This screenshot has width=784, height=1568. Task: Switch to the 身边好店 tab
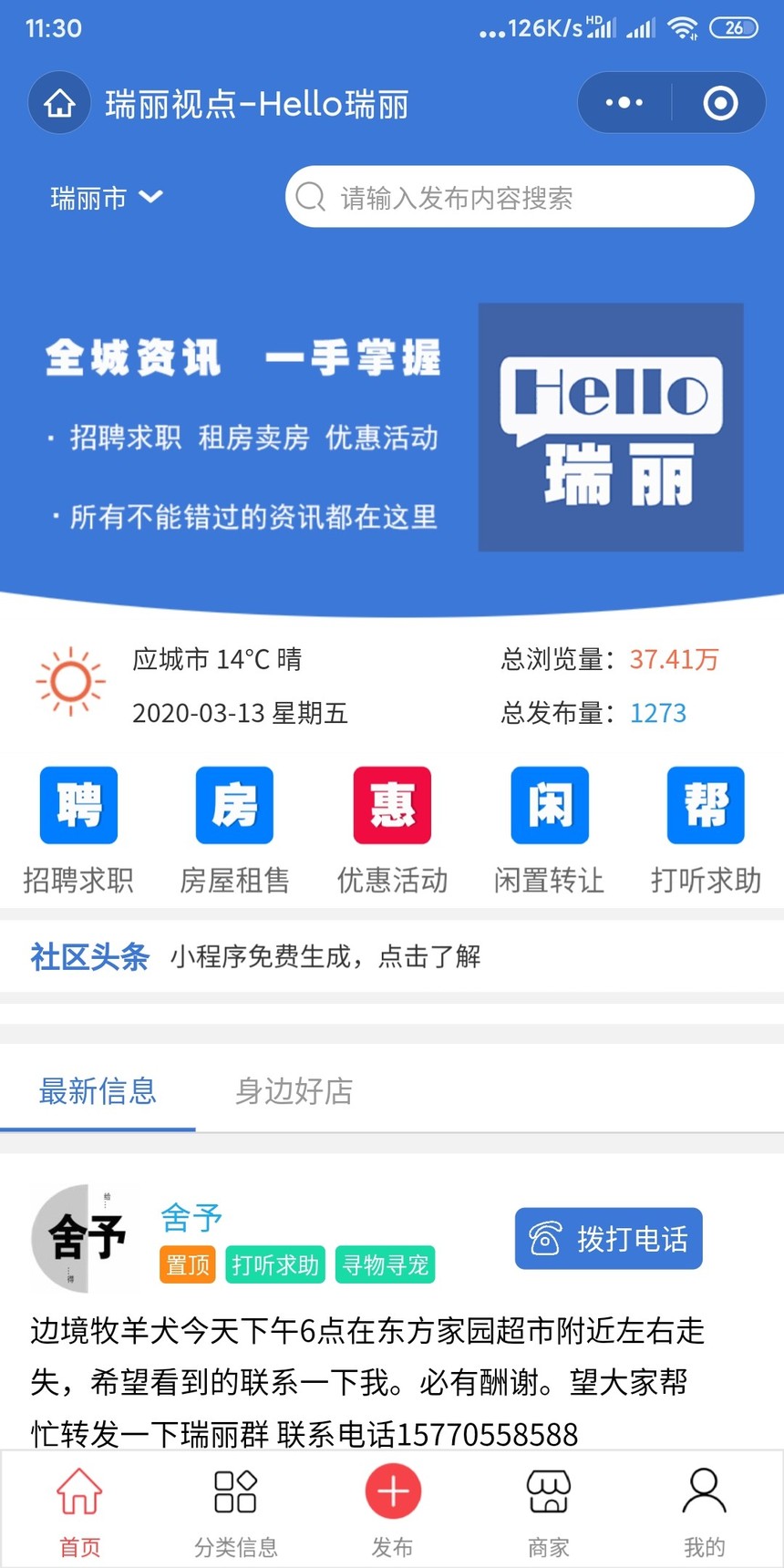coord(294,1090)
